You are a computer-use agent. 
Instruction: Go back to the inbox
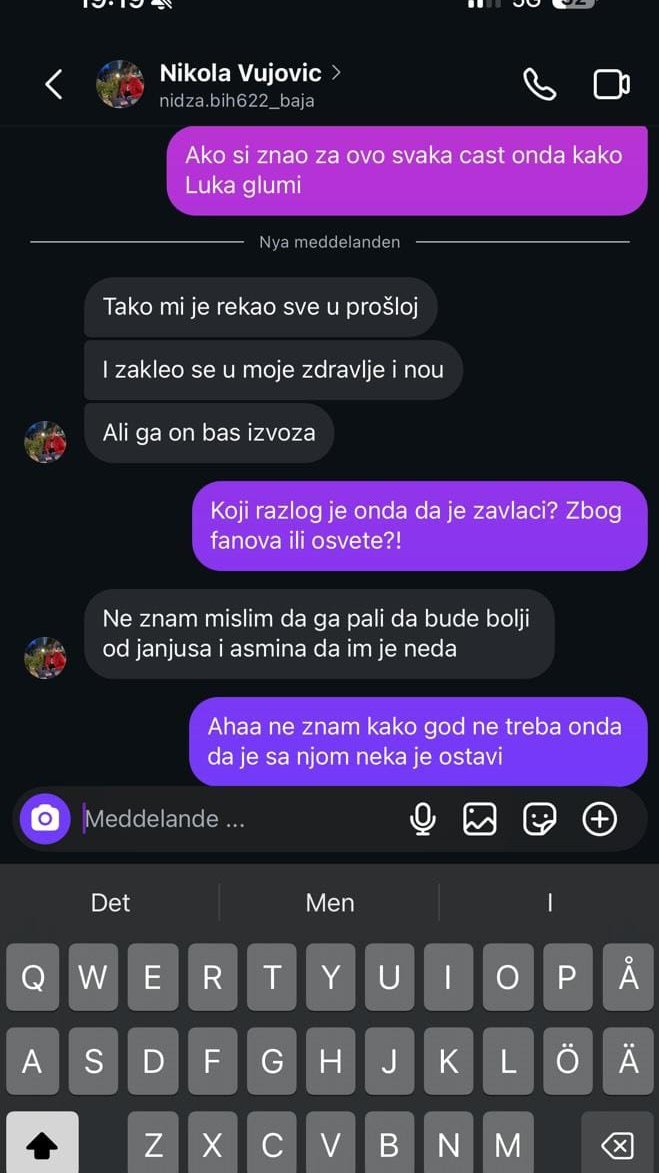click(54, 84)
